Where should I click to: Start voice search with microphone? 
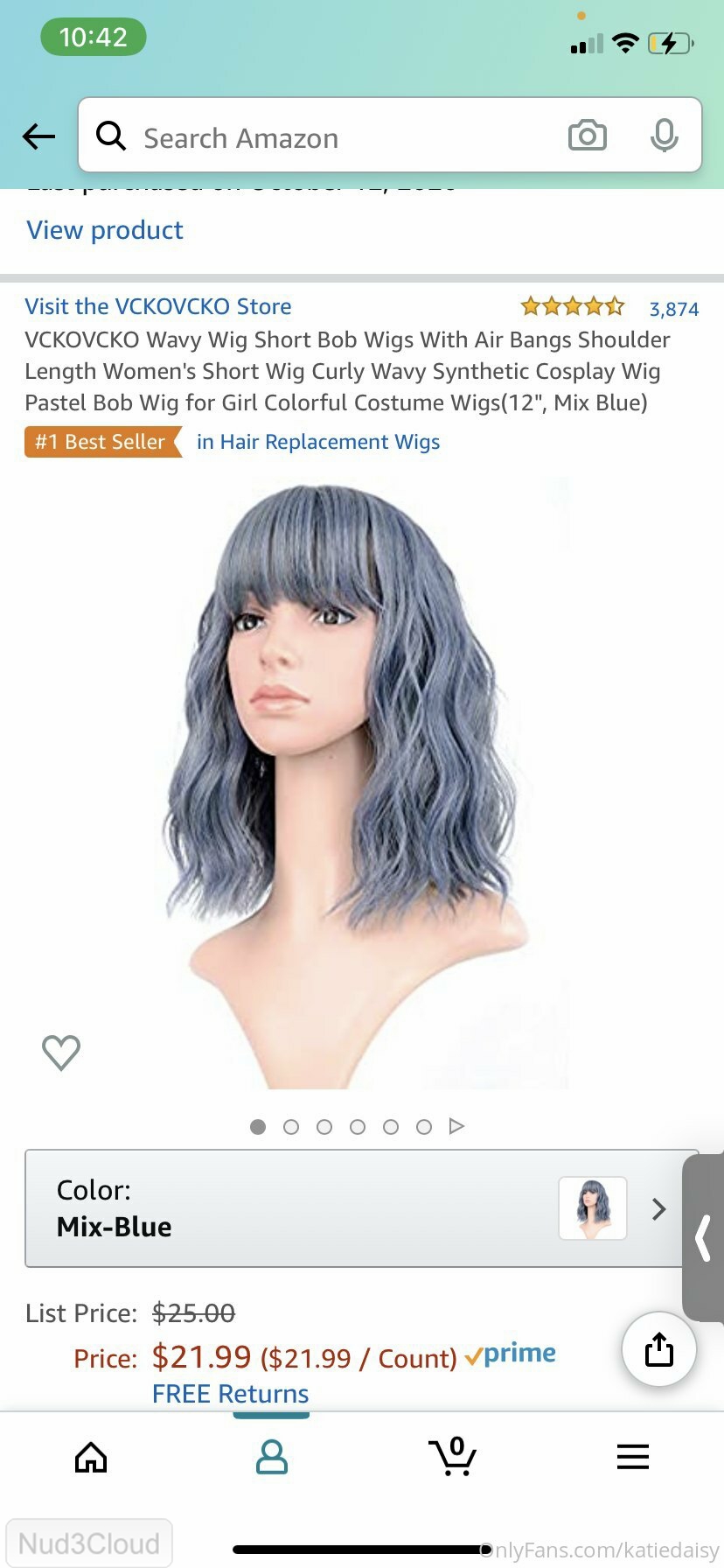(664, 136)
